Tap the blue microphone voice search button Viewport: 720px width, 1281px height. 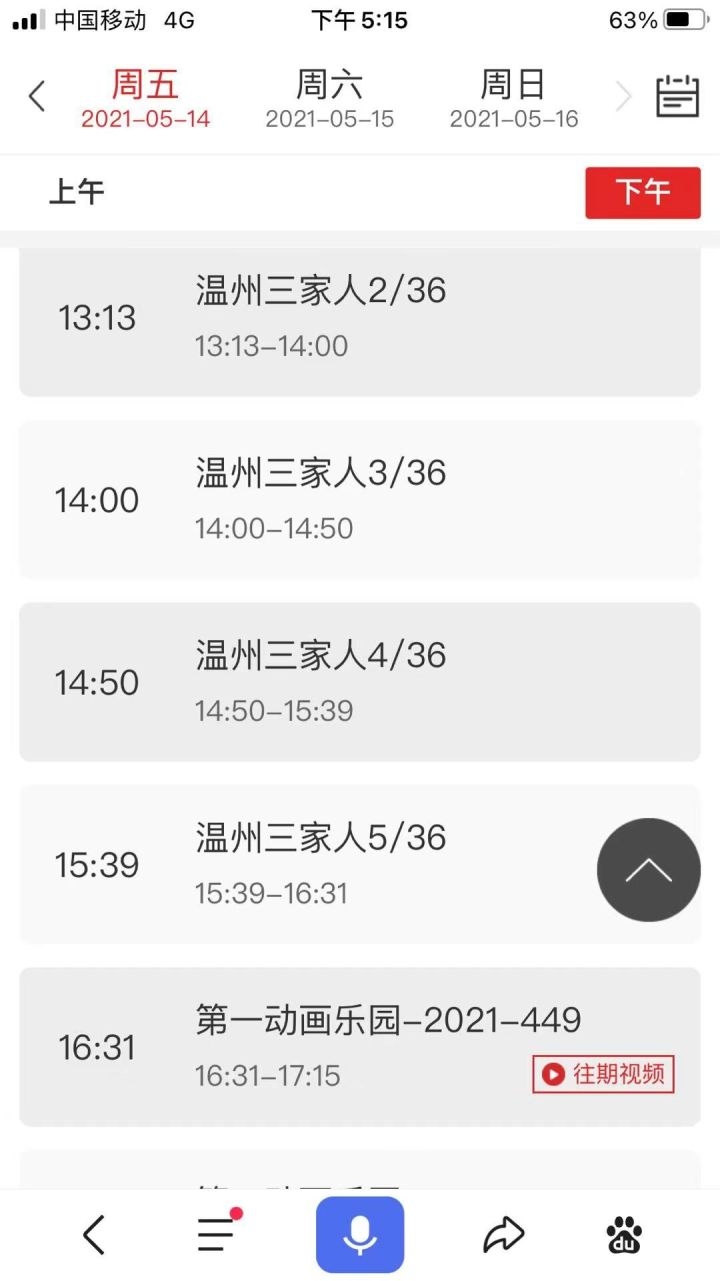360,1233
